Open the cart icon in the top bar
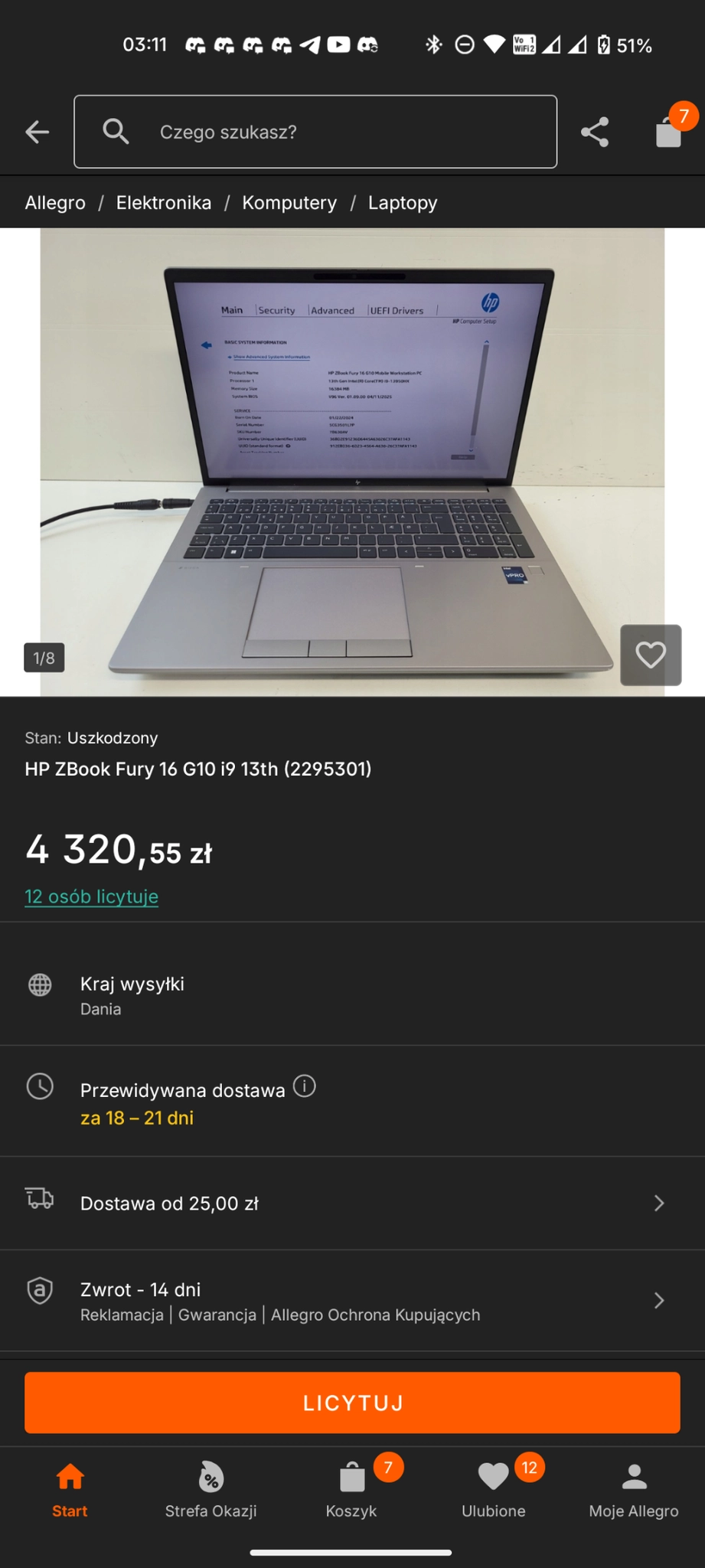Screen dimensions: 705x1568 point(669,130)
